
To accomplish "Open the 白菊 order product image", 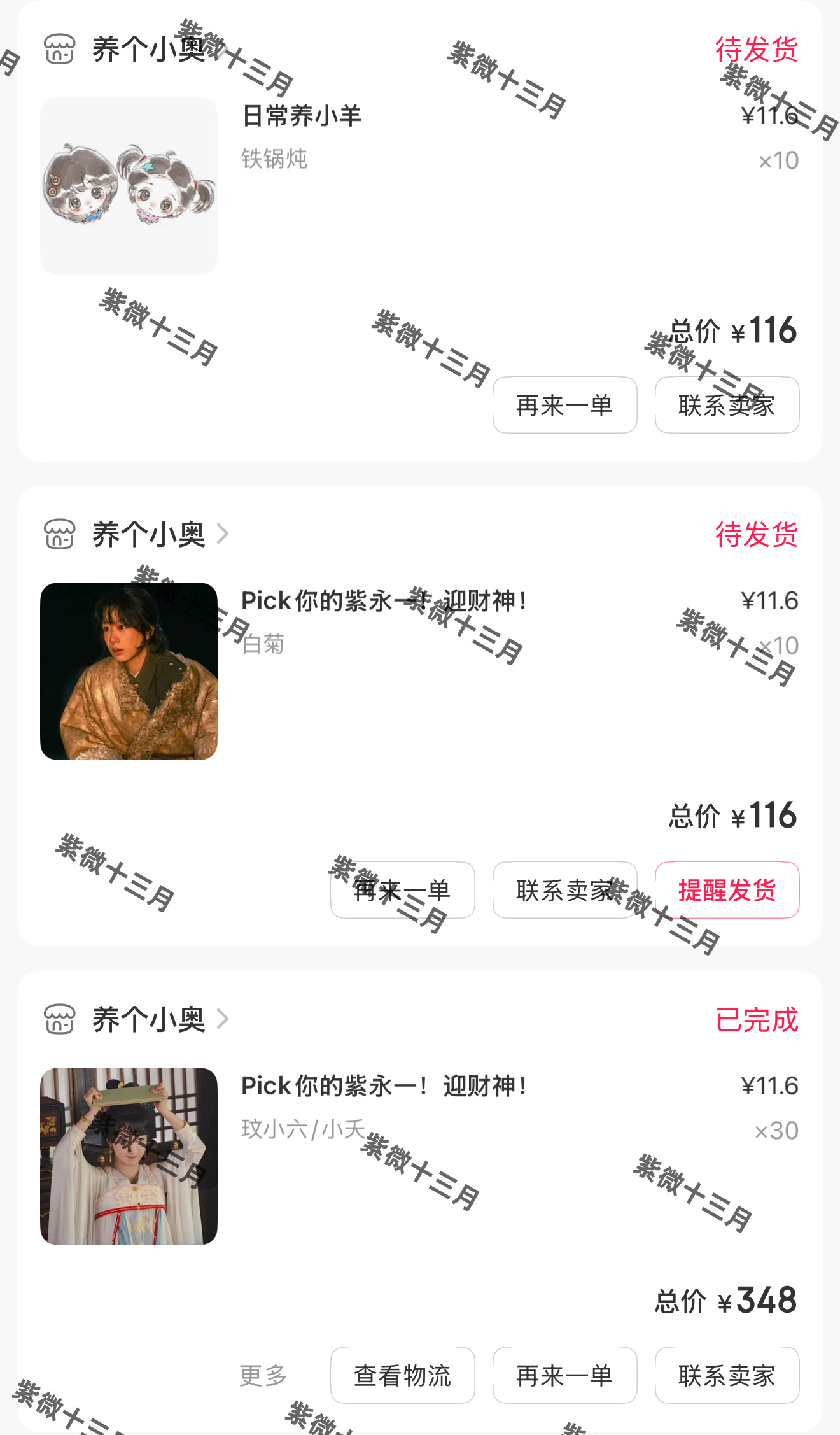I will coord(129,671).
